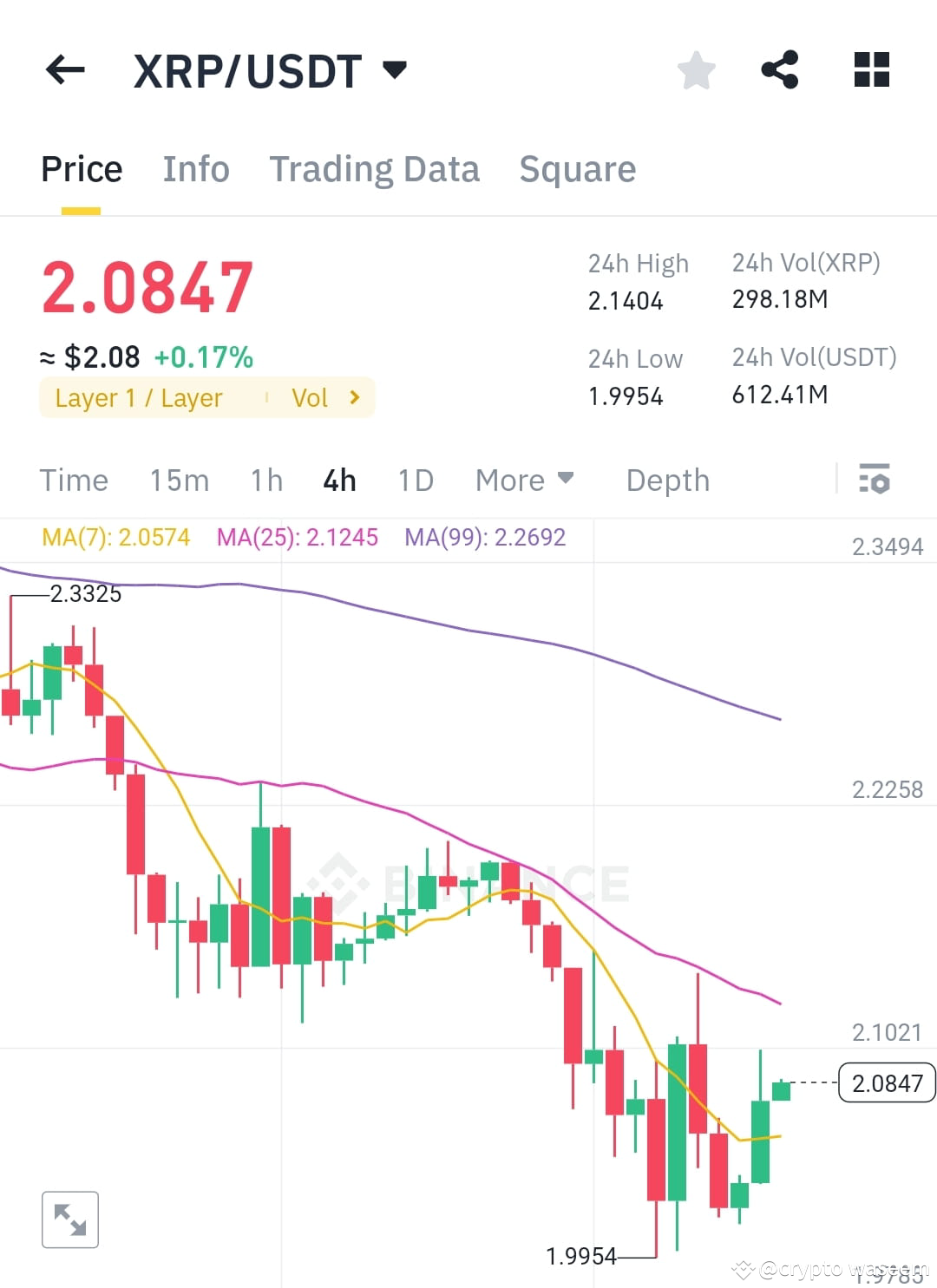Select the Depth chart view
The width and height of the screenshot is (937, 1288).
[666, 479]
